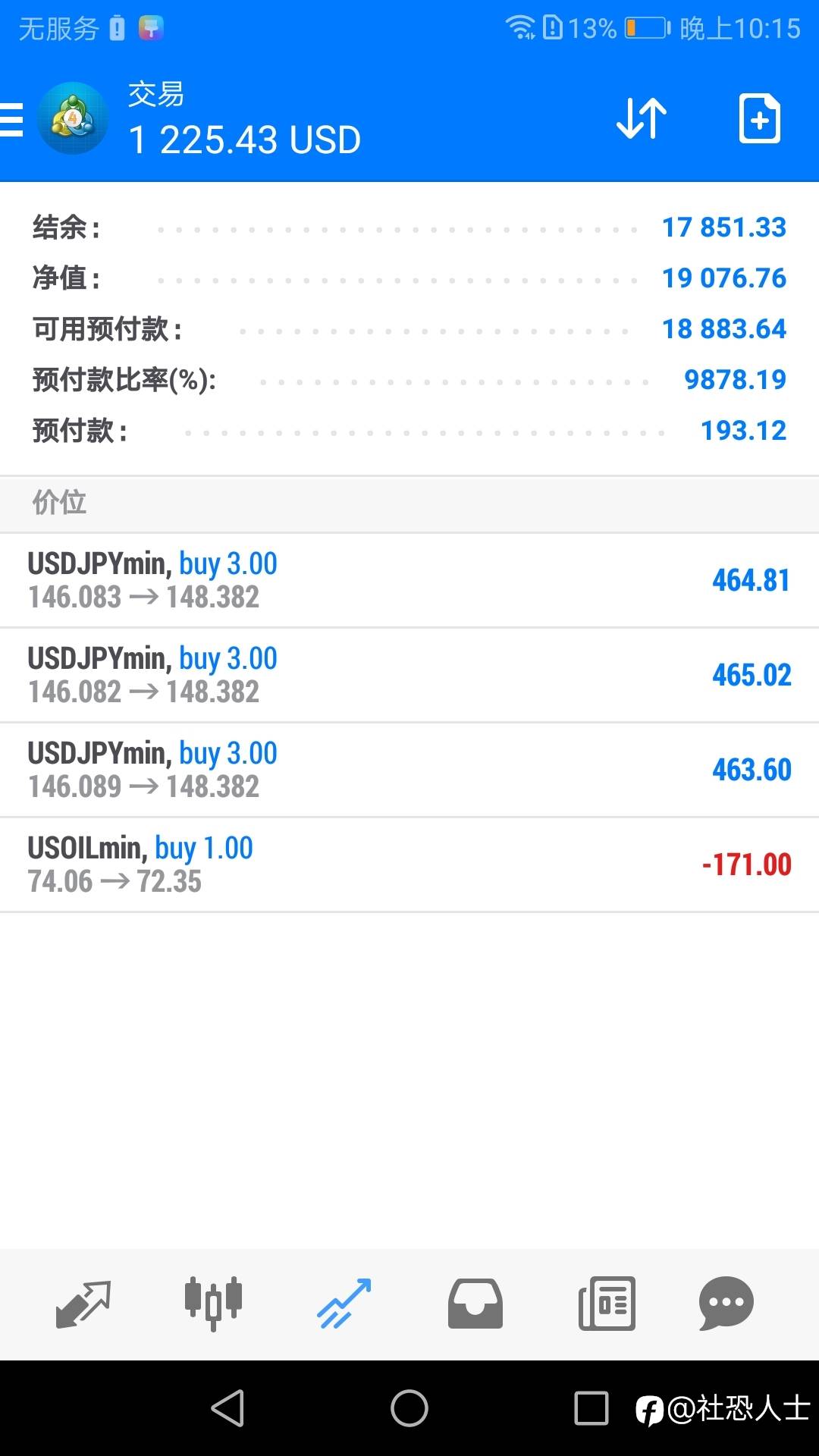Viewport: 819px width, 1456px height.
Task: Expand the USOILmin position details
Action: pyautogui.click(x=409, y=864)
